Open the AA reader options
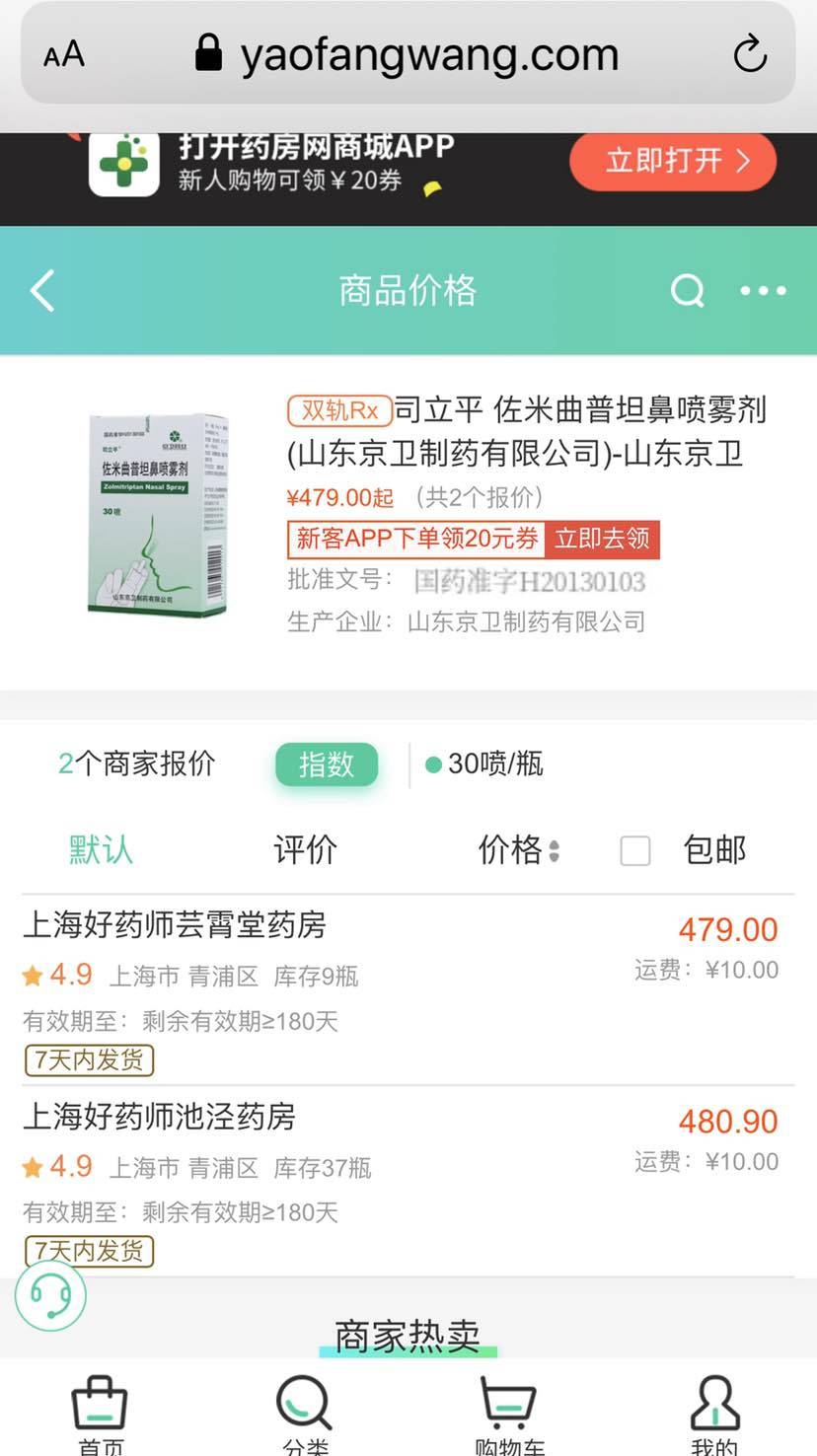This screenshot has height=1456, width=817. click(64, 54)
